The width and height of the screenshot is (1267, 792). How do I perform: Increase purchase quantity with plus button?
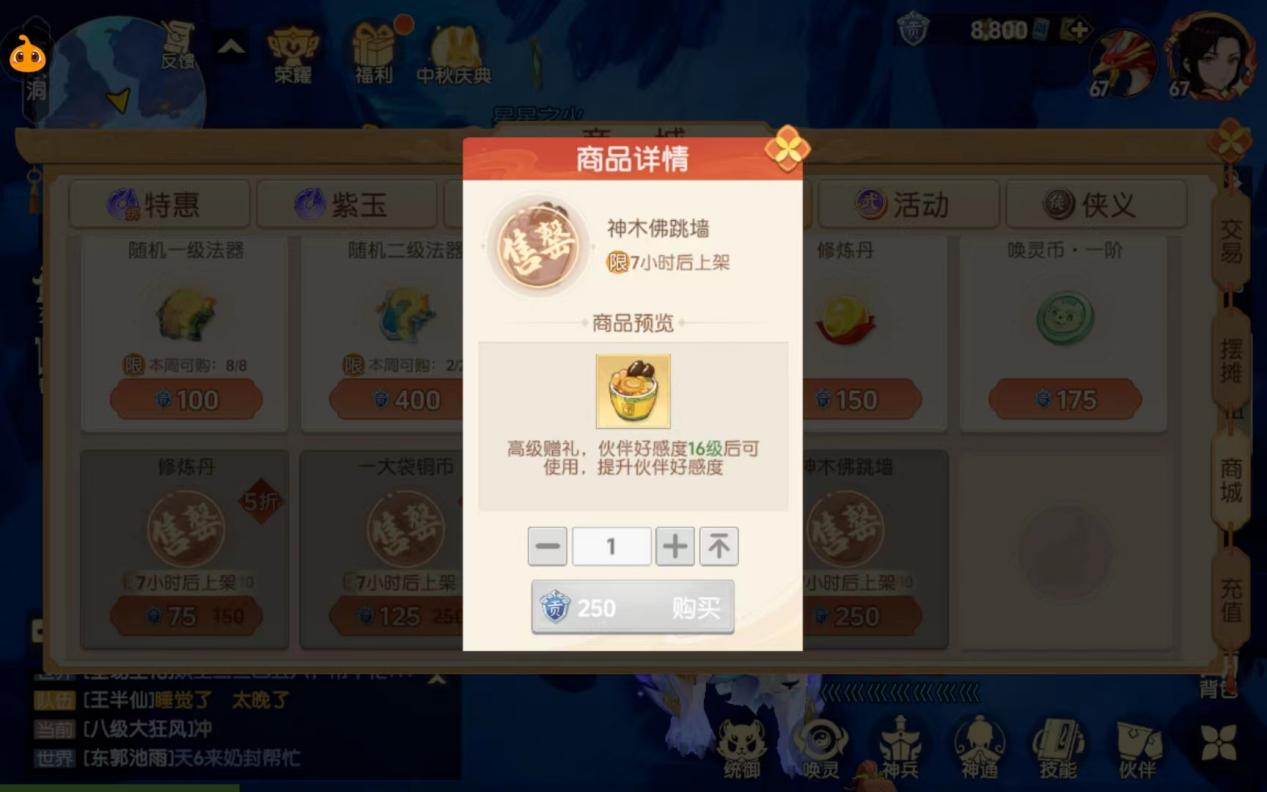[675, 547]
